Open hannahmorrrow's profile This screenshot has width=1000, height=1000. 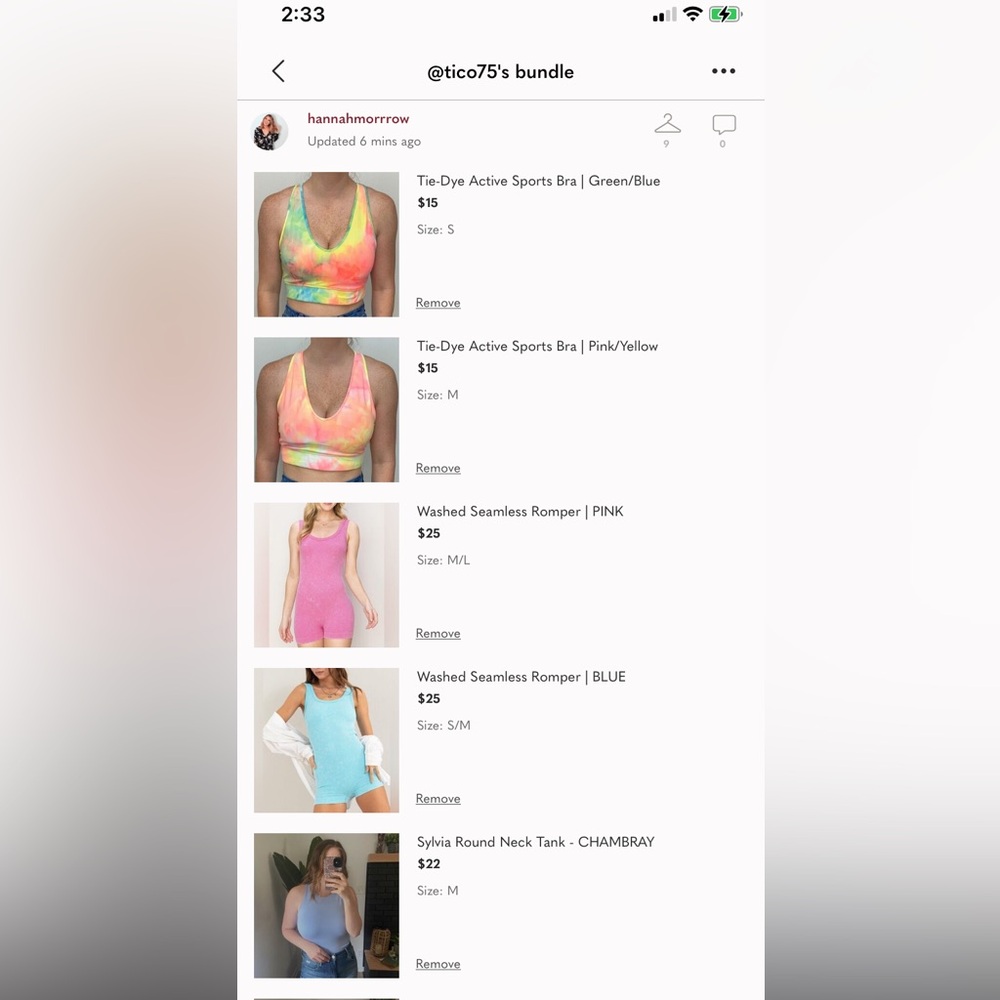point(358,119)
